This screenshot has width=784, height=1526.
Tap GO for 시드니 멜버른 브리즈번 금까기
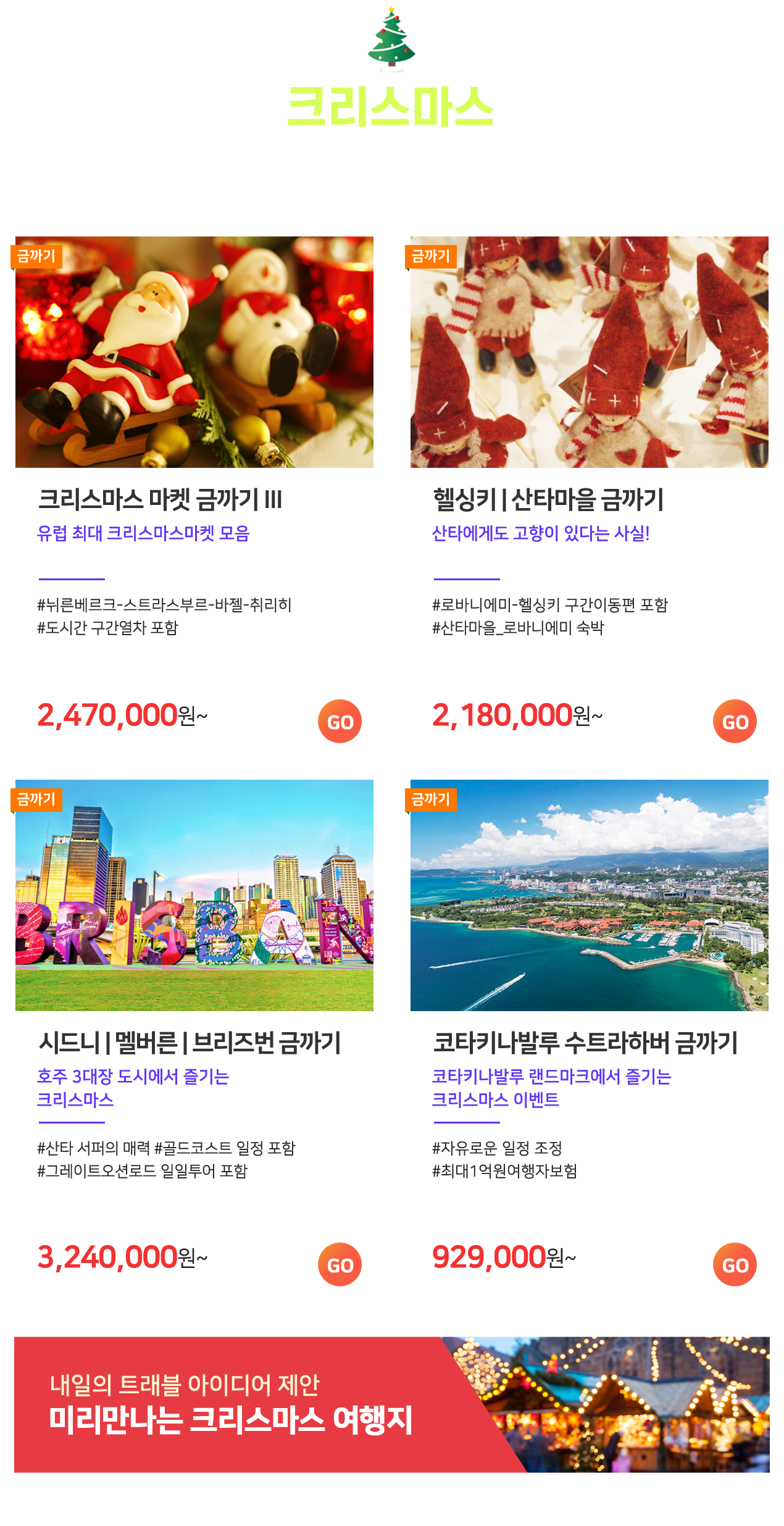340,1264
